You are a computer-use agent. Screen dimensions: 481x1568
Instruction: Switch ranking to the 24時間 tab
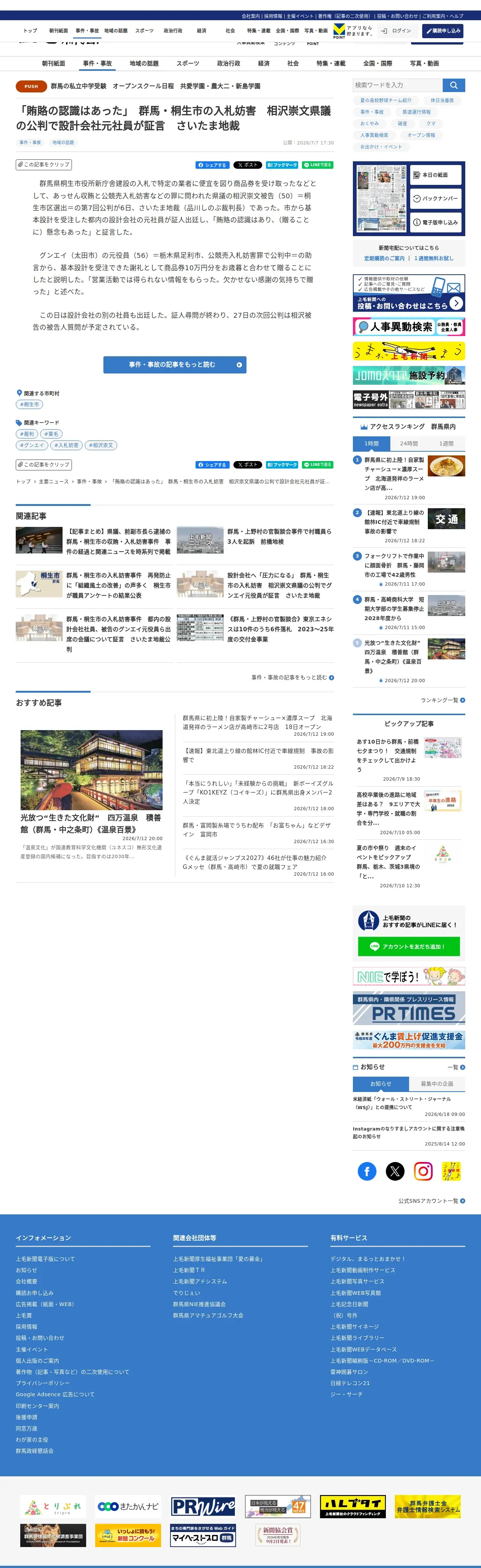point(409,443)
